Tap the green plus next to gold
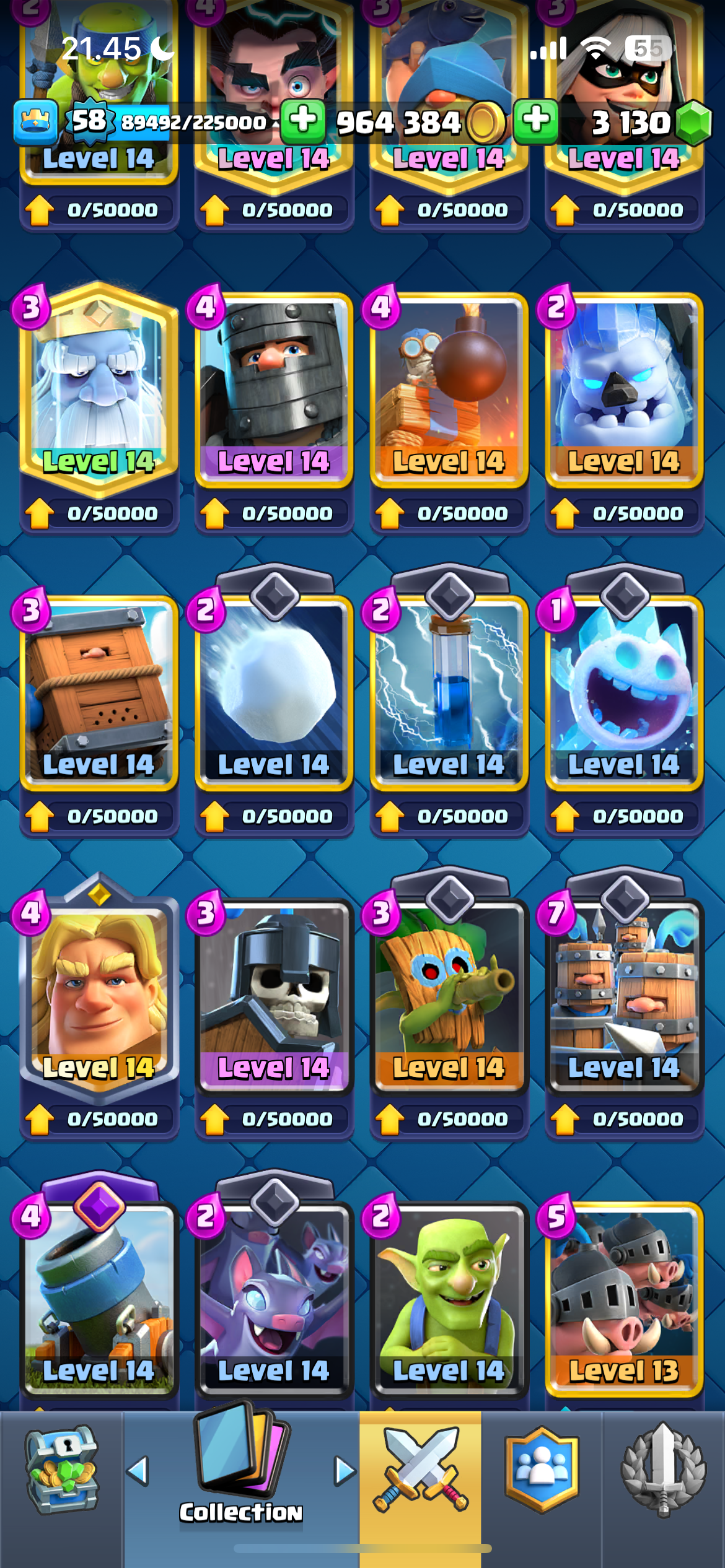The image size is (725, 1568). (x=303, y=120)
